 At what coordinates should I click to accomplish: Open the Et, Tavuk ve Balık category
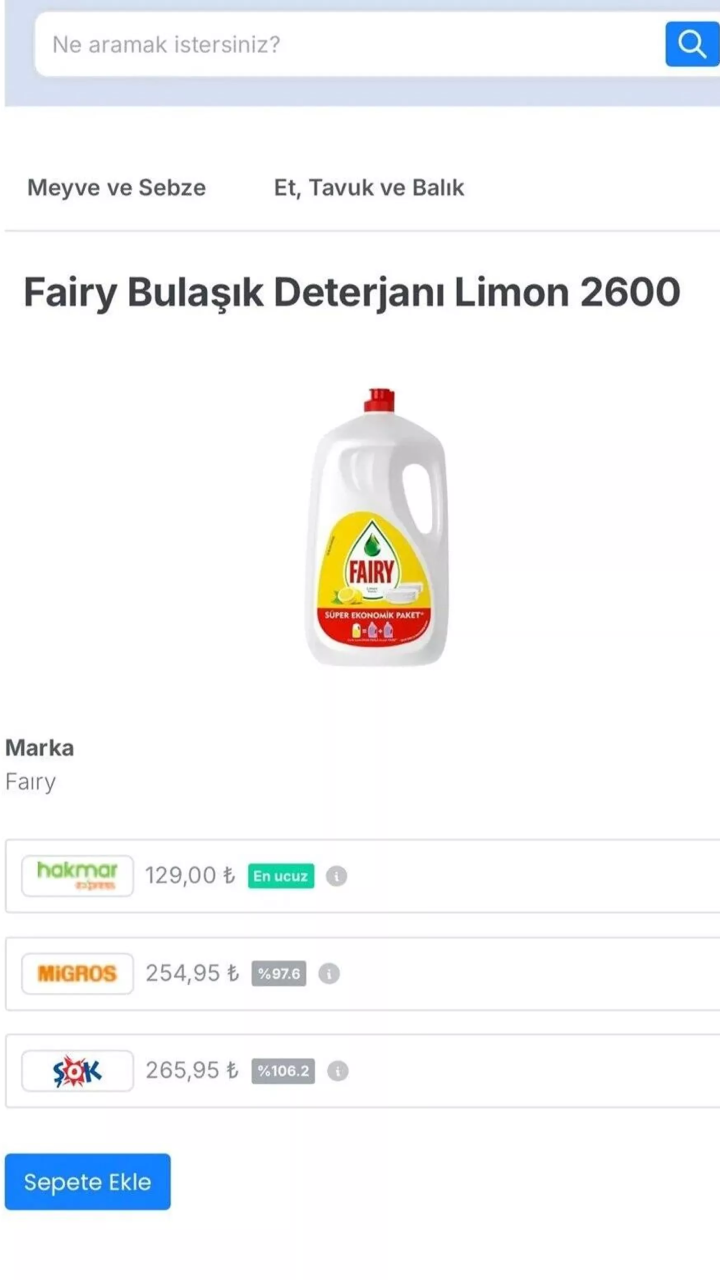(x=369, y=188)
